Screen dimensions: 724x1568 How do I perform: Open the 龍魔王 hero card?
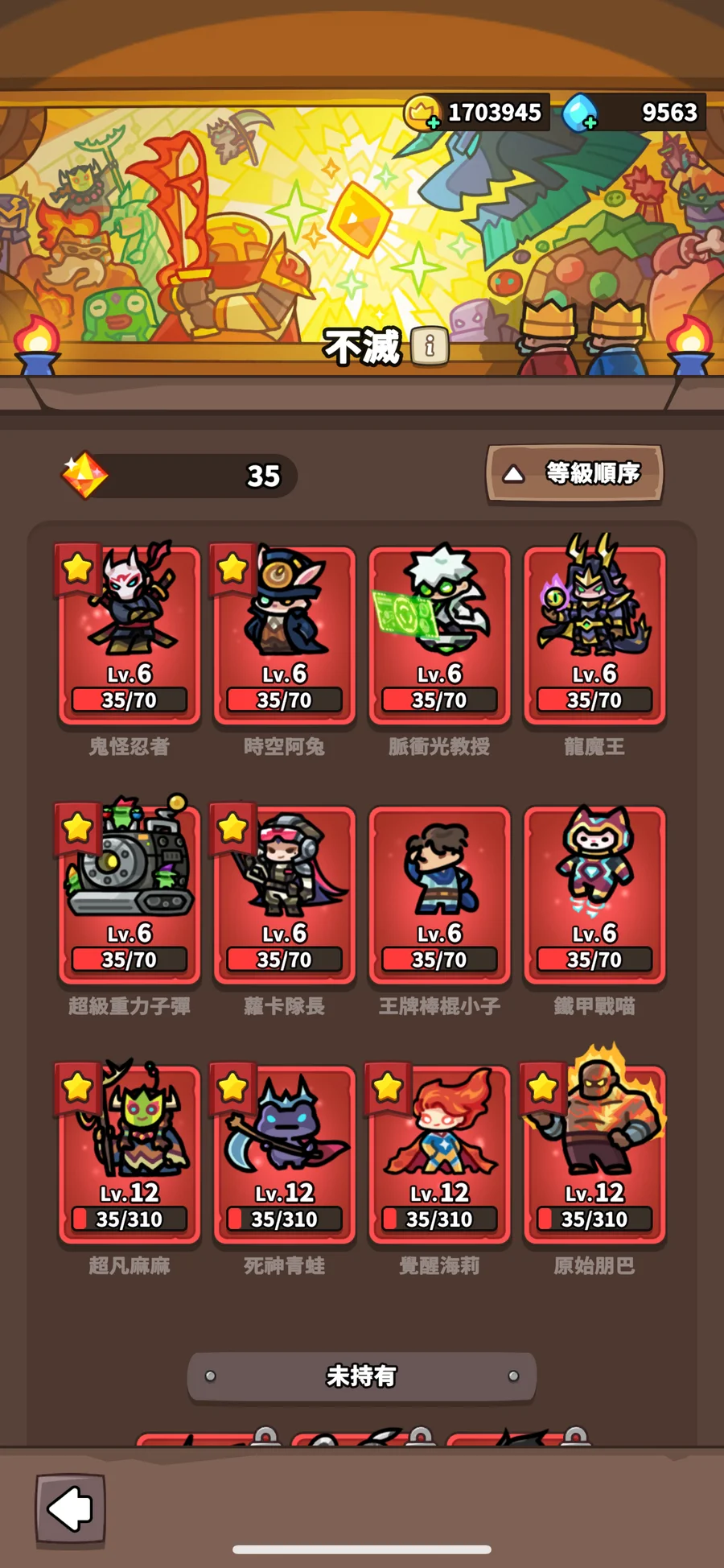tap(594, 634)
